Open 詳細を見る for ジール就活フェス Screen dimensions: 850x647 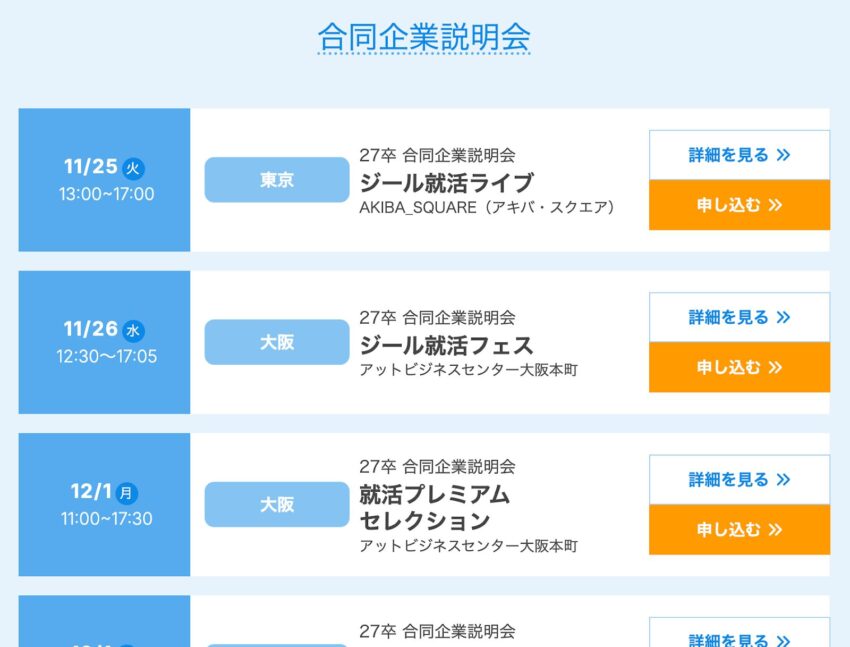click(739, 317)
